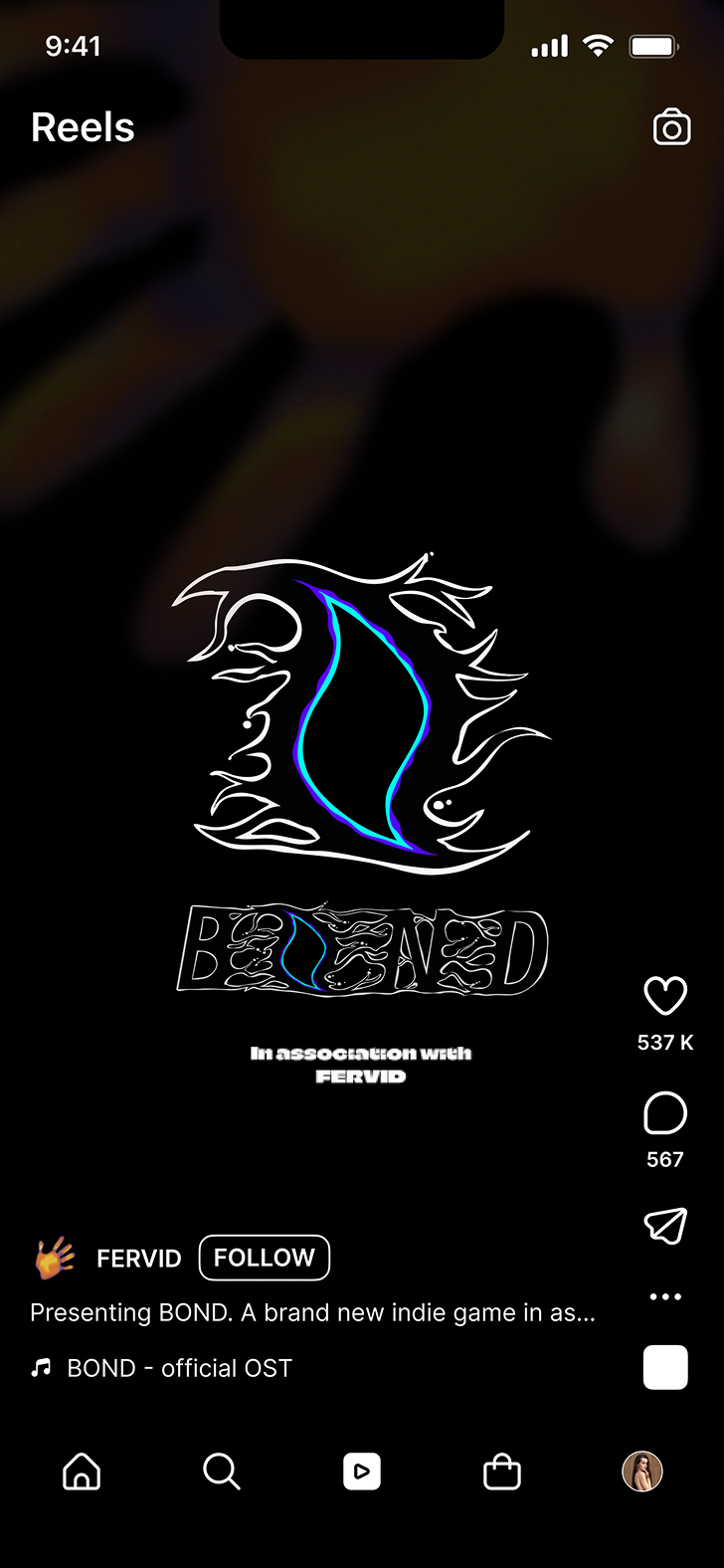Open FERVID's profile from username
Screen dimensions: 724x1568
click(138, 1259)
